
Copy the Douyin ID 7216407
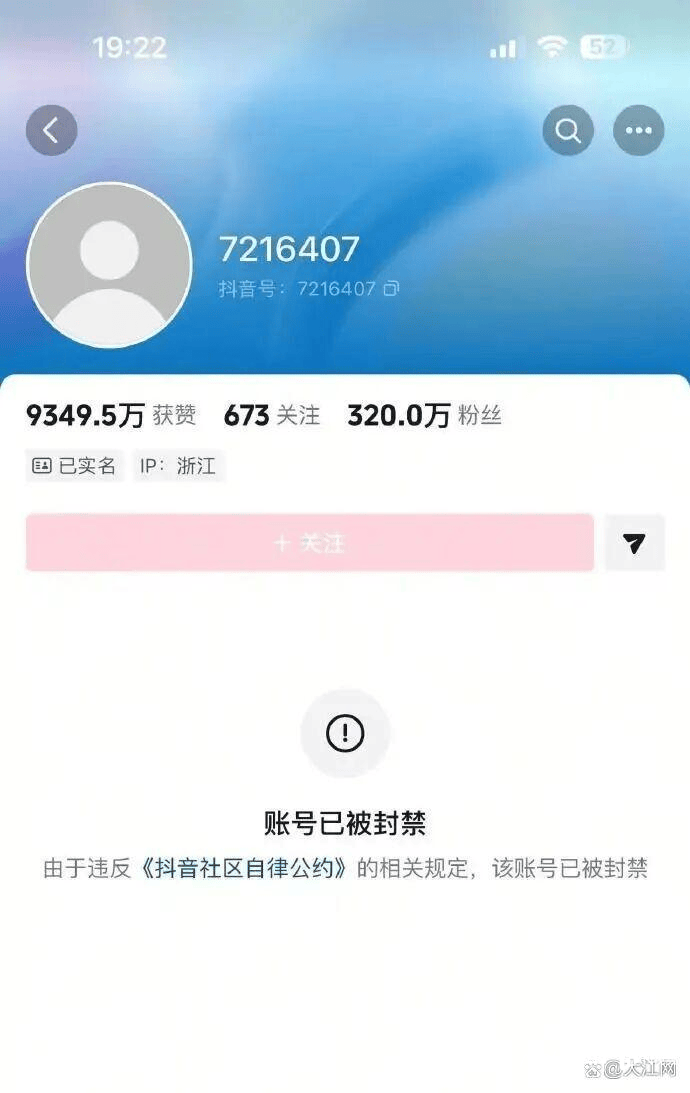point(391,289)
